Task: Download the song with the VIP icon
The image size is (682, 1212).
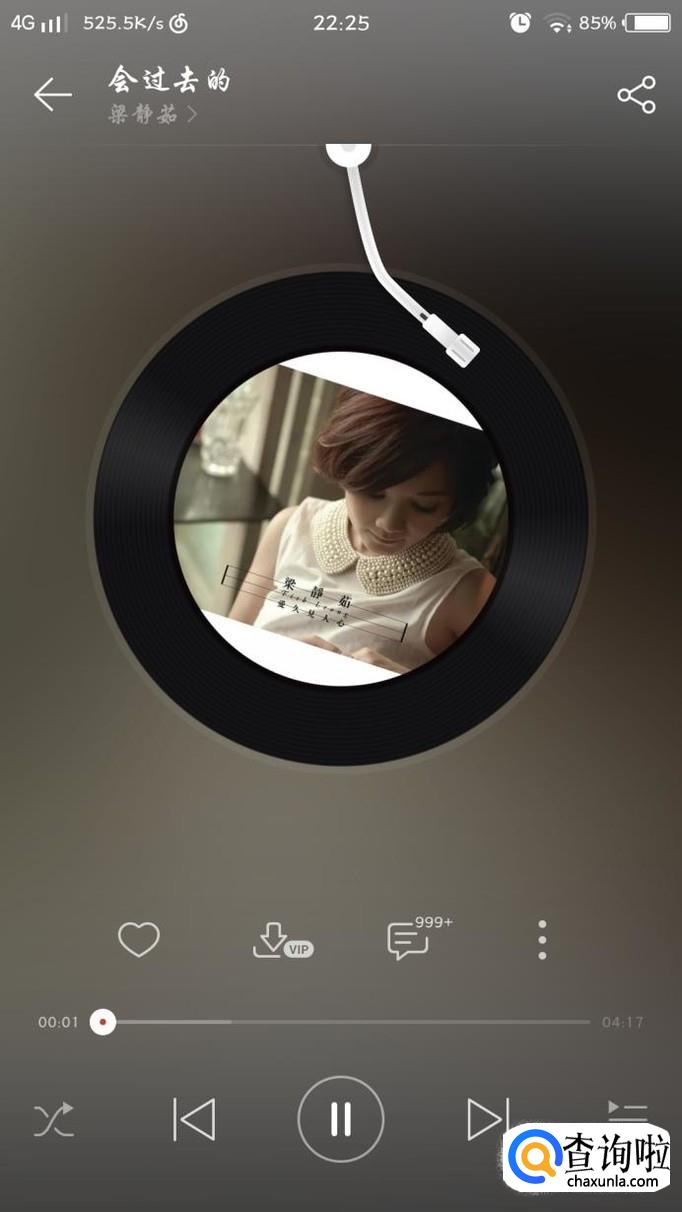Action: (x=281, y=941)
